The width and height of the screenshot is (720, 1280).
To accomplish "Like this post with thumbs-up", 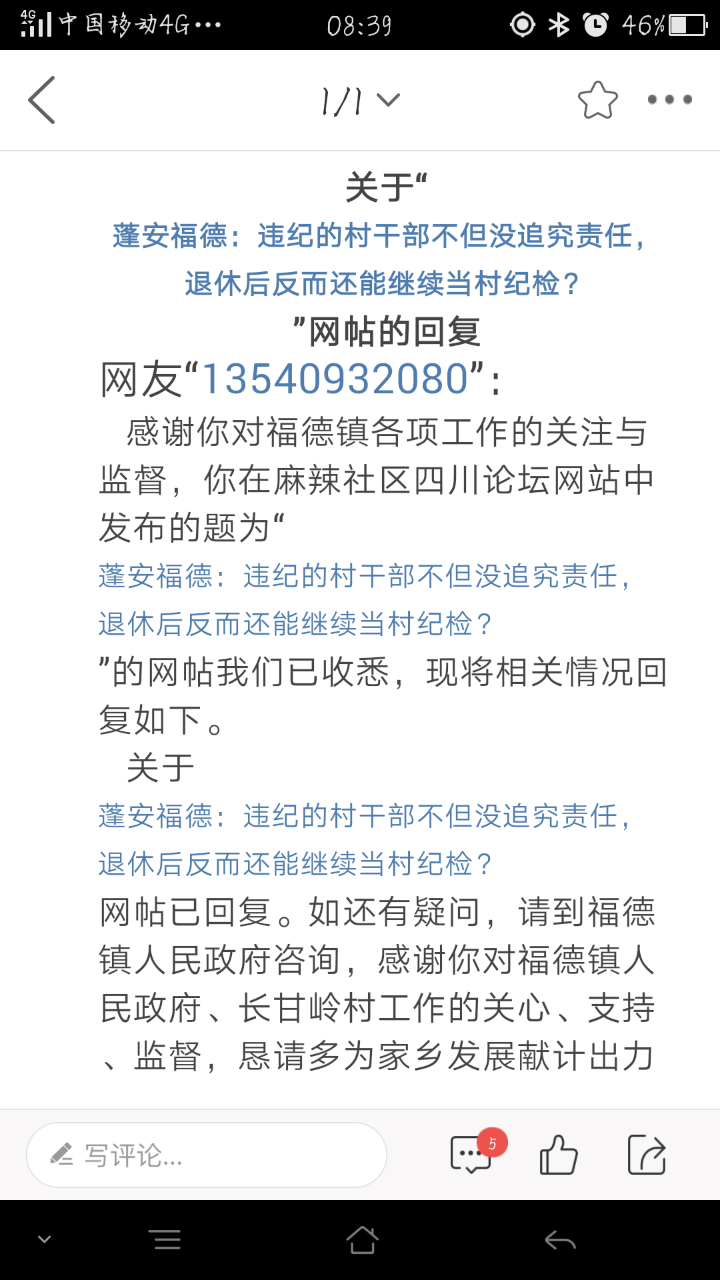I will (x=559, y=1155).
